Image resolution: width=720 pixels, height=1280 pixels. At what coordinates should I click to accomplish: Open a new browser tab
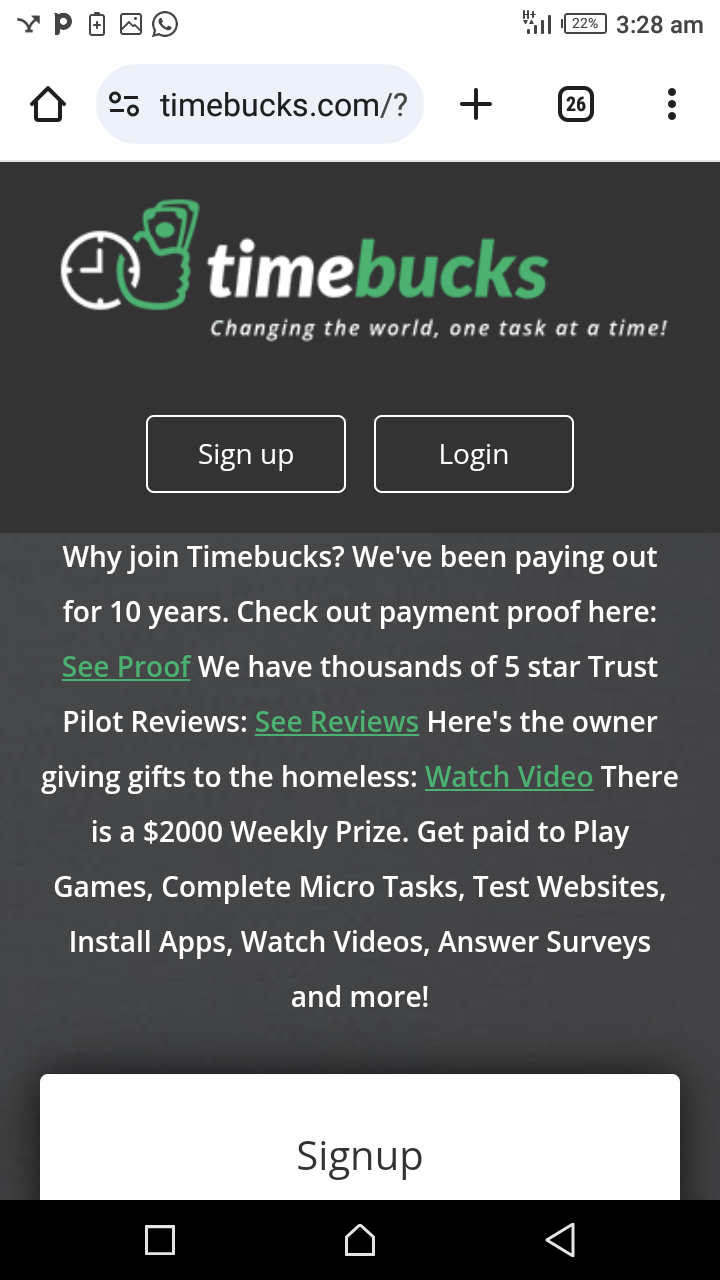coord(476,104)
